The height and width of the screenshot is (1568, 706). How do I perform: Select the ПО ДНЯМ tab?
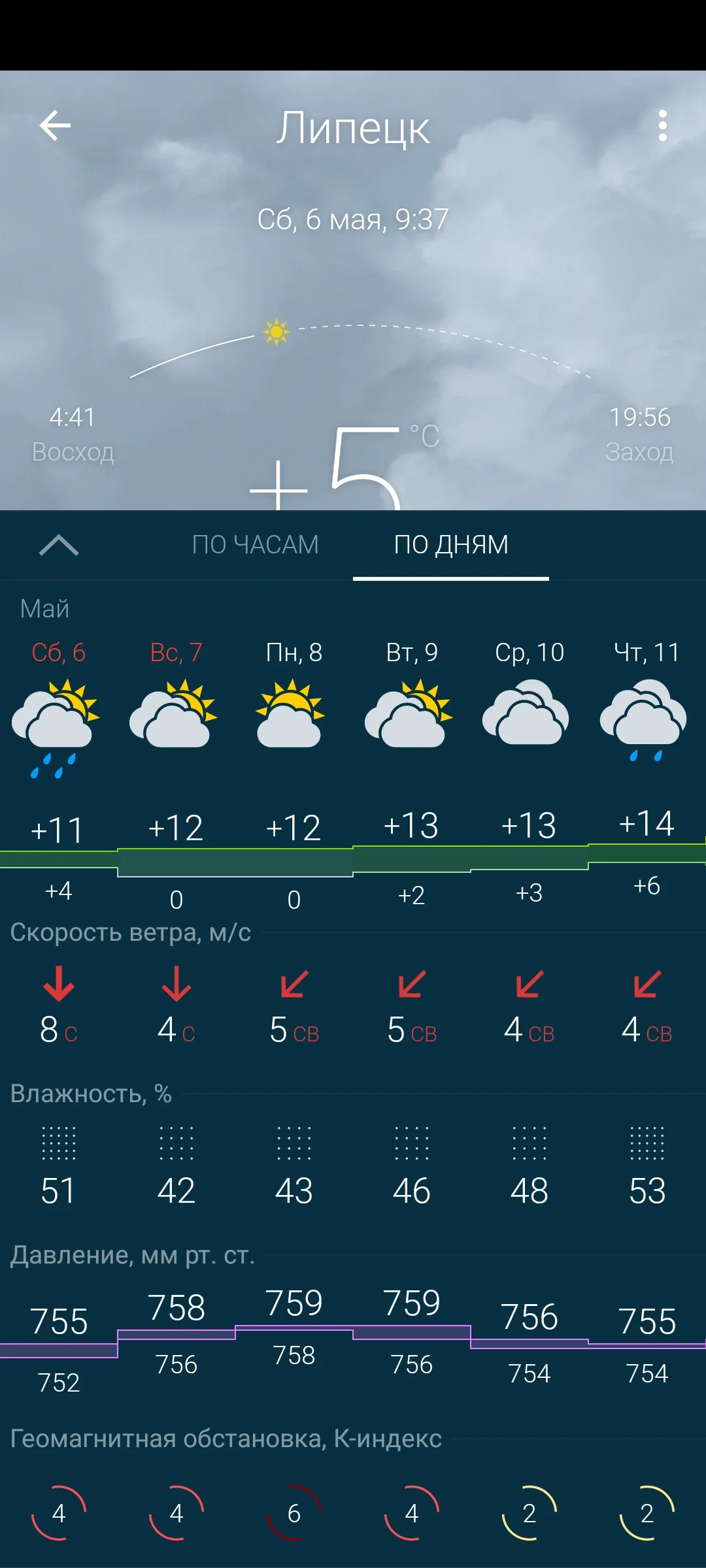tap(452, 544)
